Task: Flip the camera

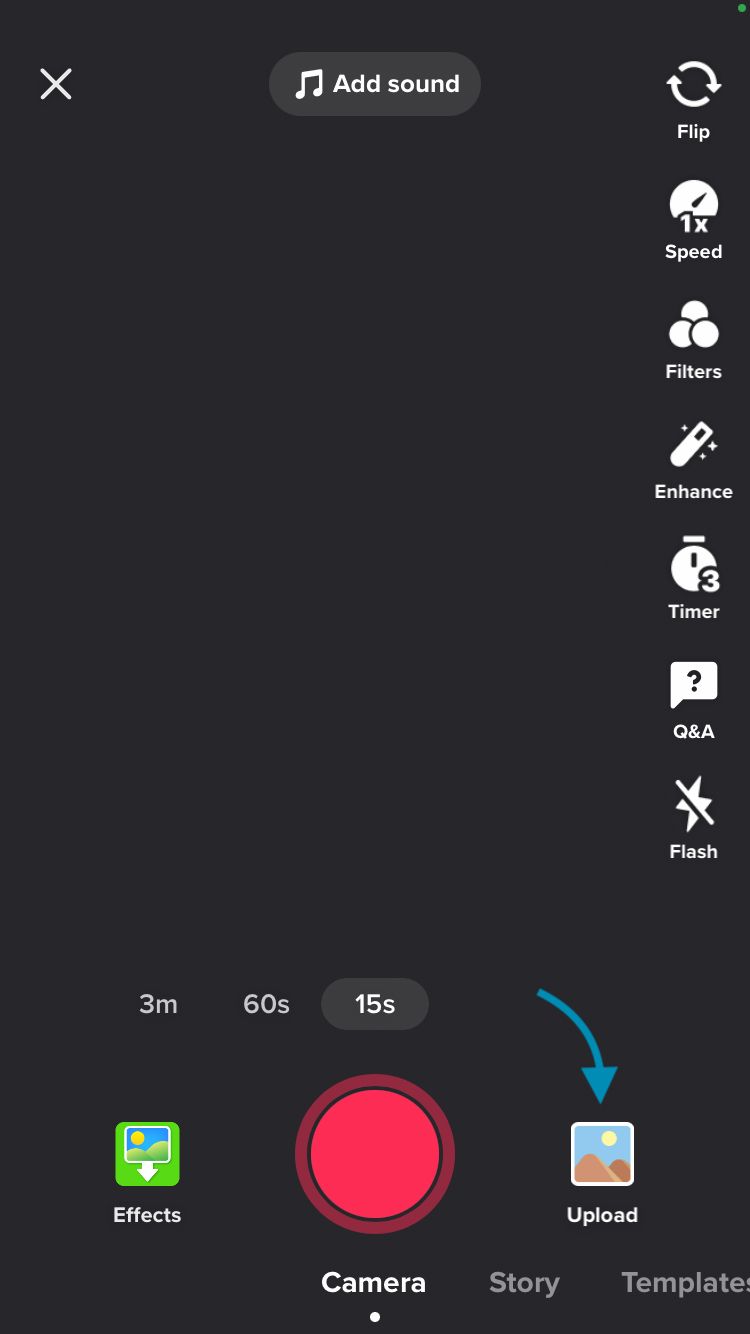Action: click(693, 100)
